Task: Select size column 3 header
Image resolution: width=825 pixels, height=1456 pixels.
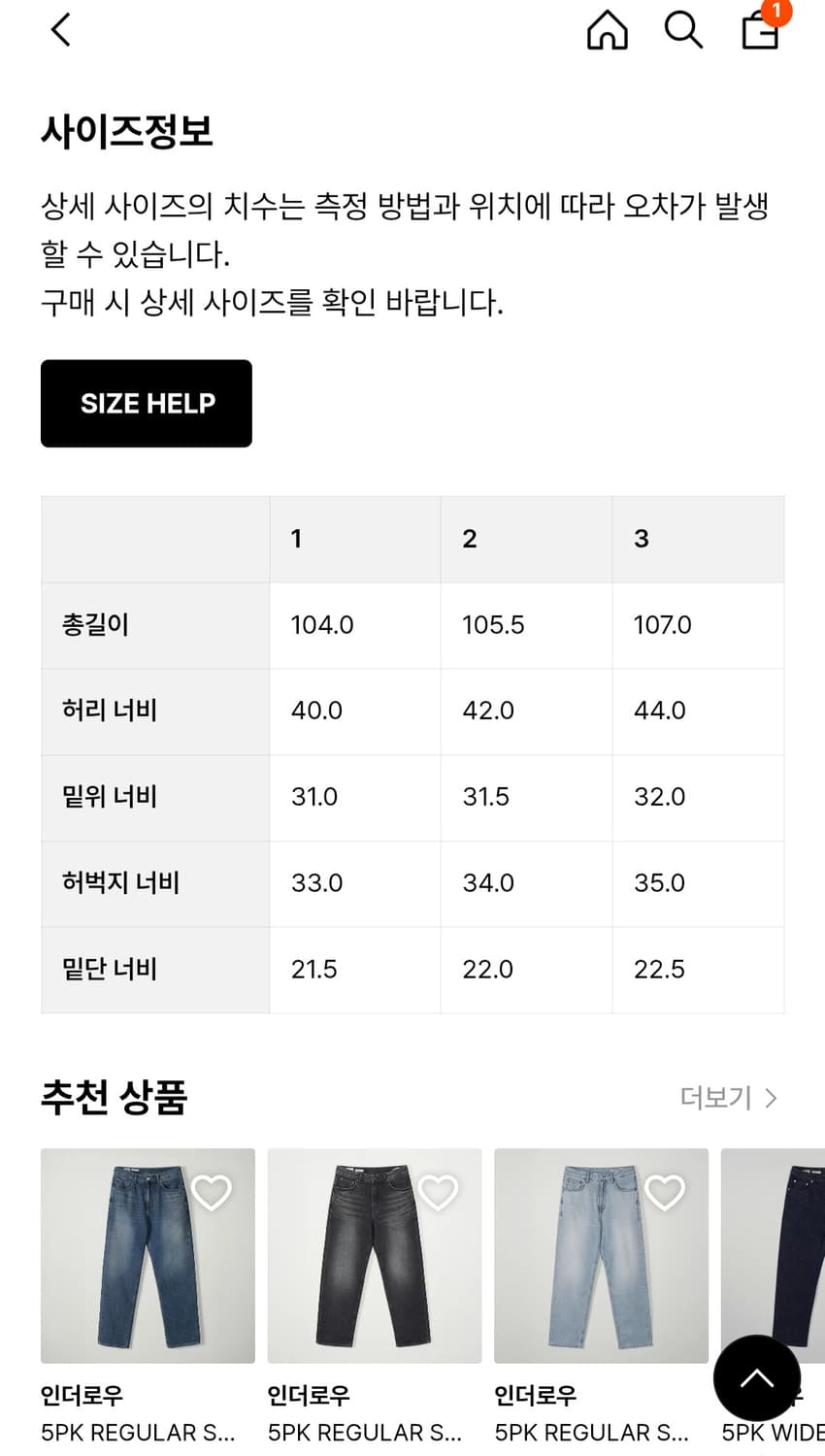Action: (642, 539)
